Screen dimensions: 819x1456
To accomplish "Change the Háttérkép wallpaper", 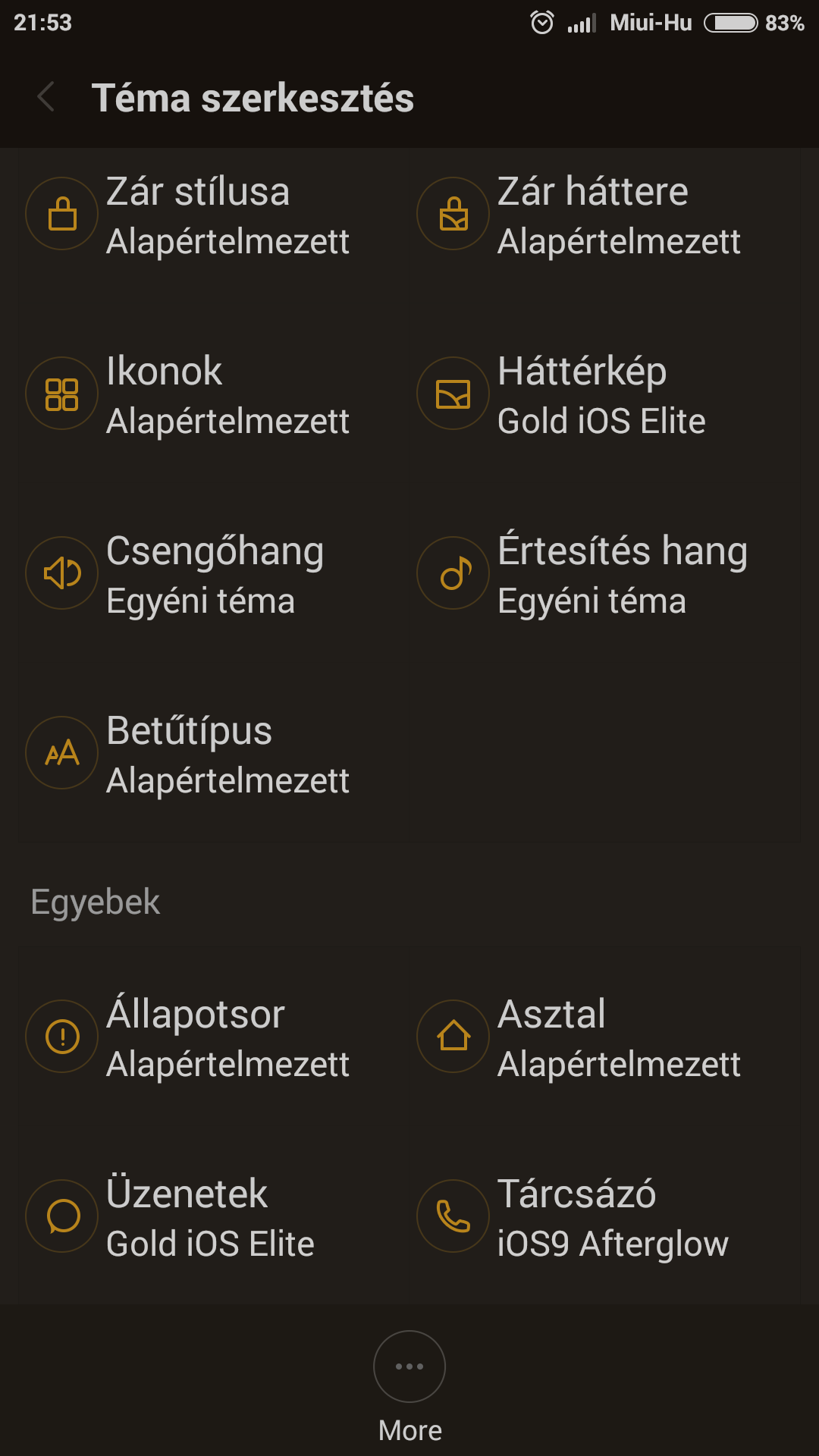I will coord(605,394).
